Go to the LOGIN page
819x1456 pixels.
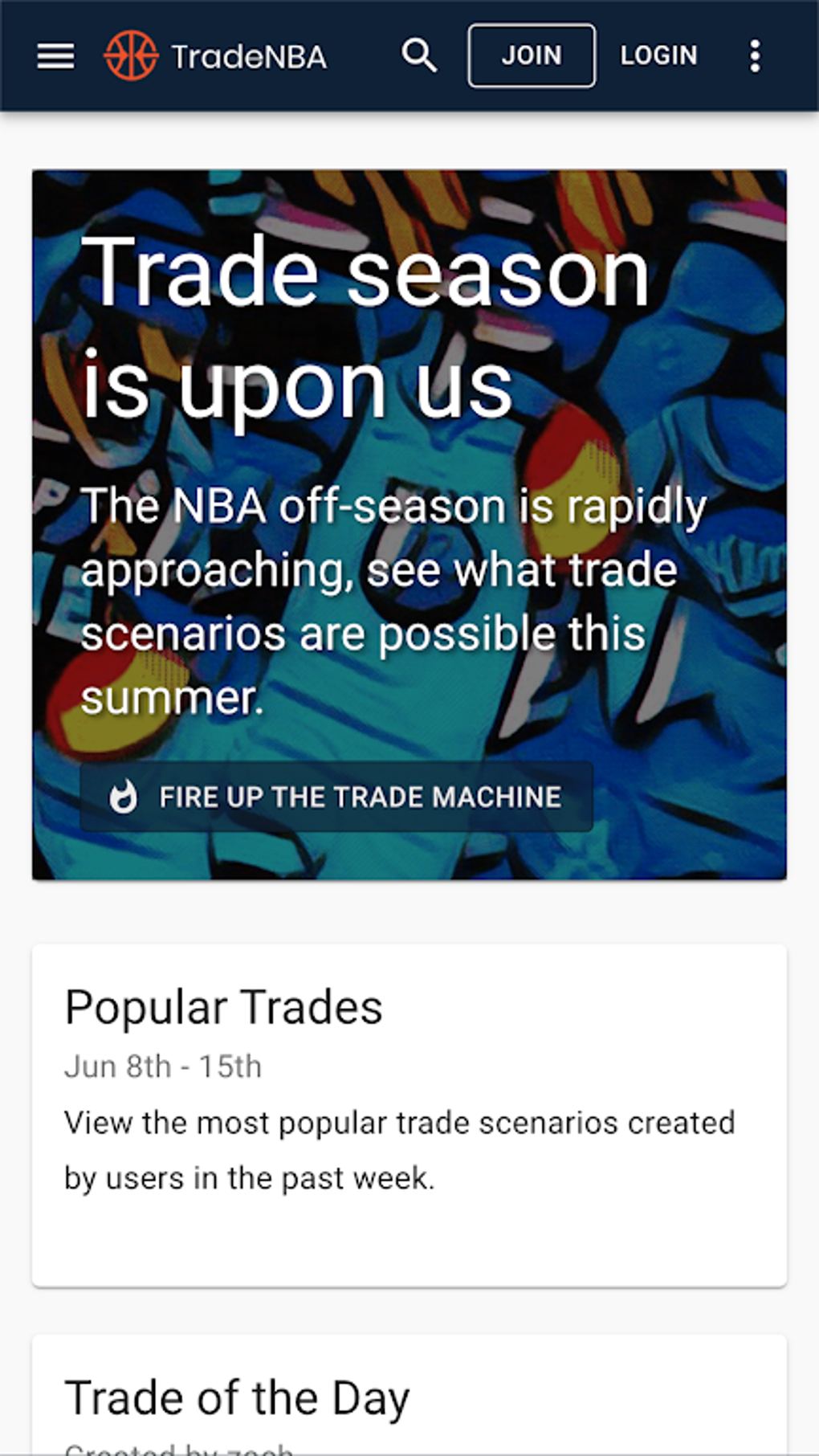click(658, 56)
